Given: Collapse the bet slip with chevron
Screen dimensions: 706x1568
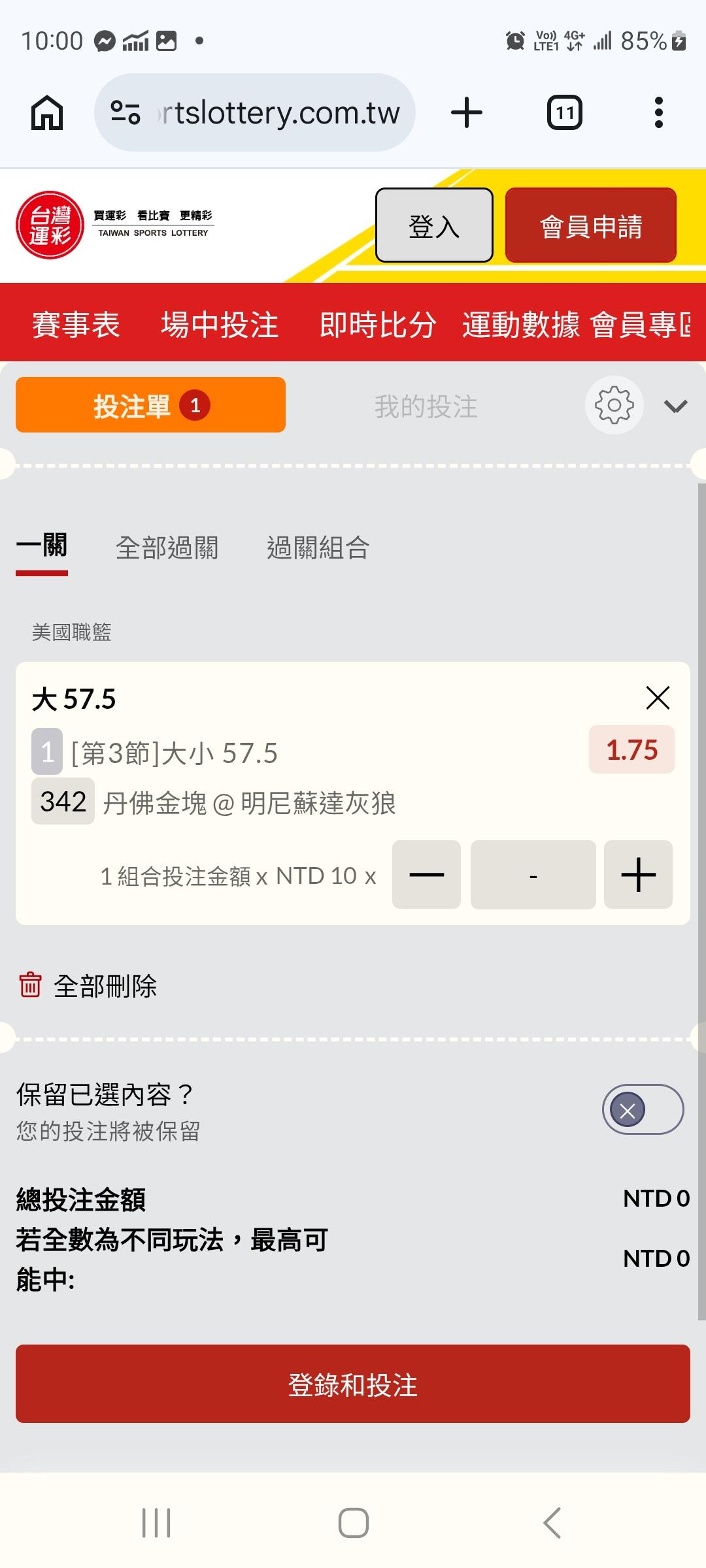Looking at the screenshot, I should pos(675,406).
